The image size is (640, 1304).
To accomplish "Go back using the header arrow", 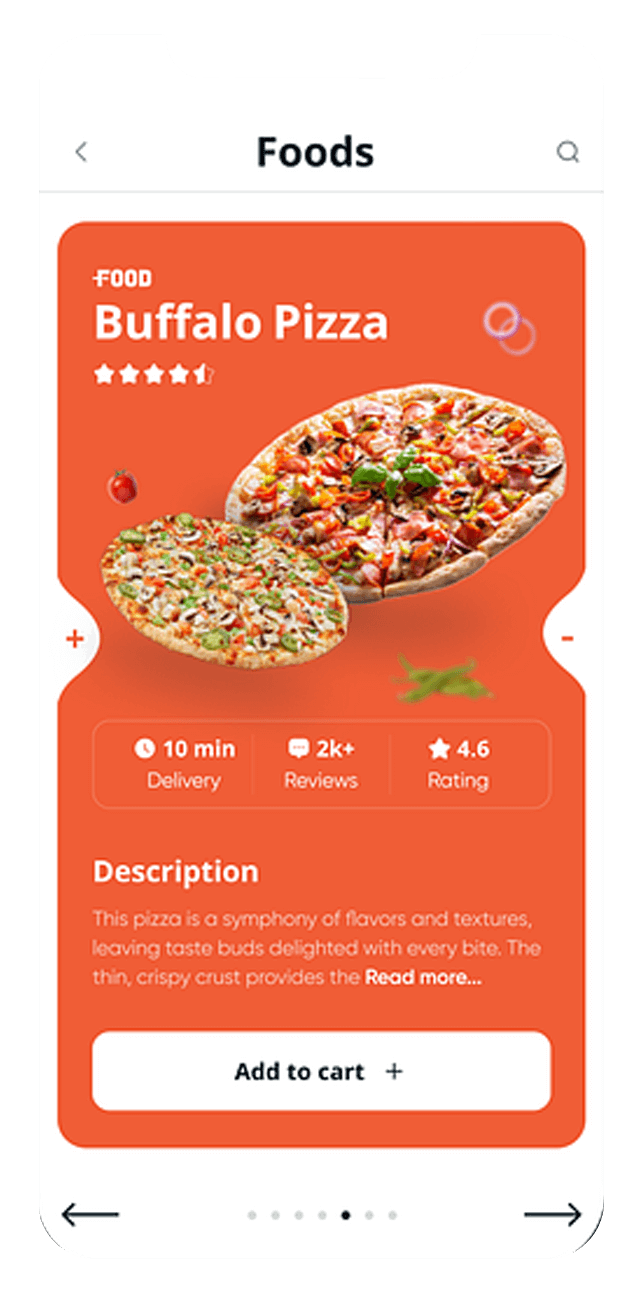I will point(81,152).
